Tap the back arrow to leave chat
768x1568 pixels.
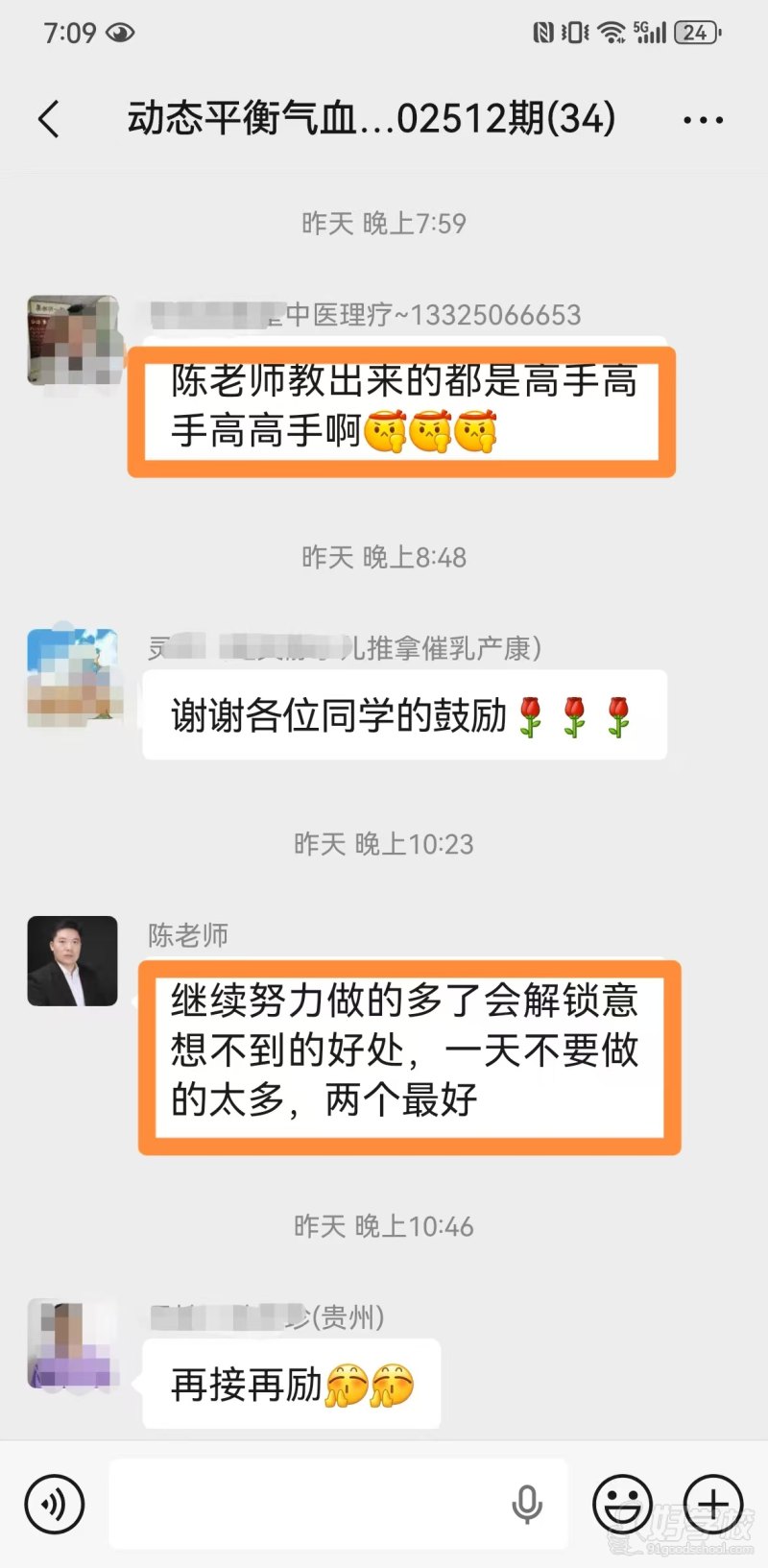click(50, 117)
